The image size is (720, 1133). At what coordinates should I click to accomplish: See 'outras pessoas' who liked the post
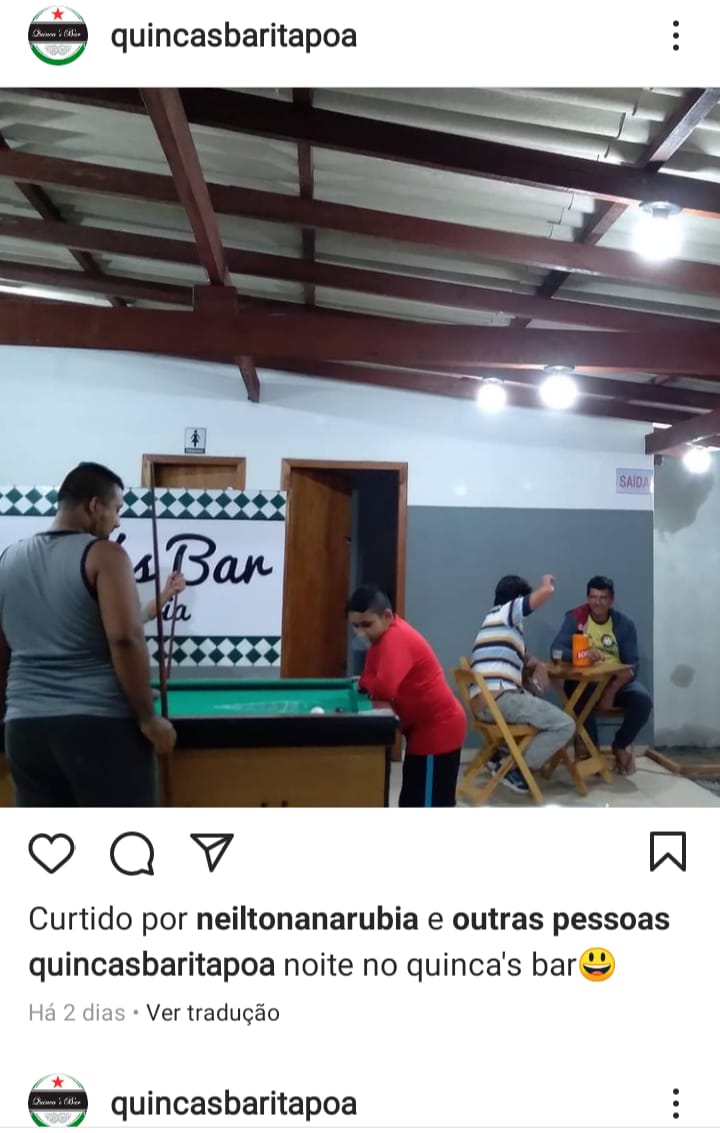pyautogui.click(x=560, y=919)
